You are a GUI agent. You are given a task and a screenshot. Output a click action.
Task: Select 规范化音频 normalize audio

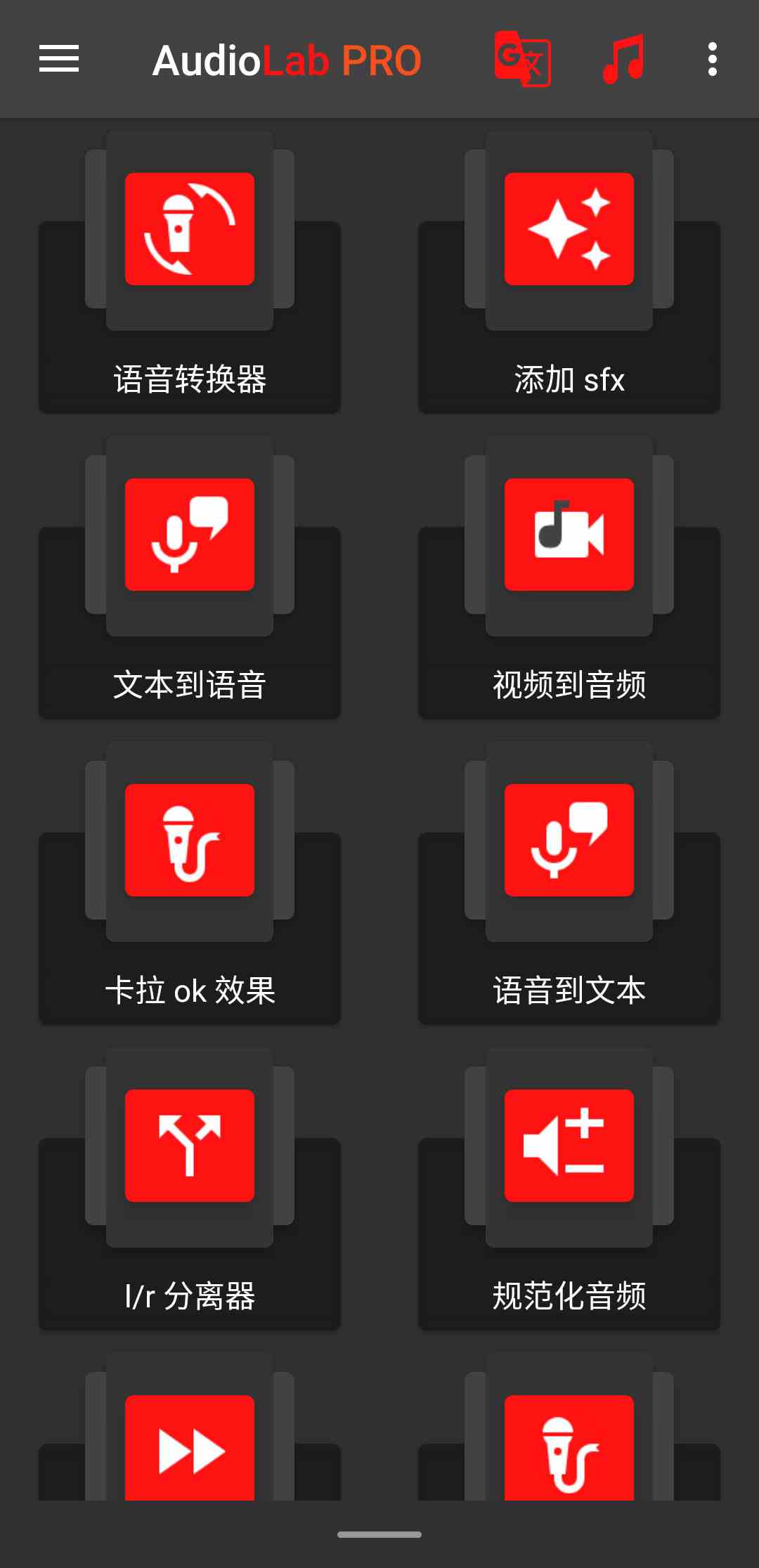click(569, 1146)
